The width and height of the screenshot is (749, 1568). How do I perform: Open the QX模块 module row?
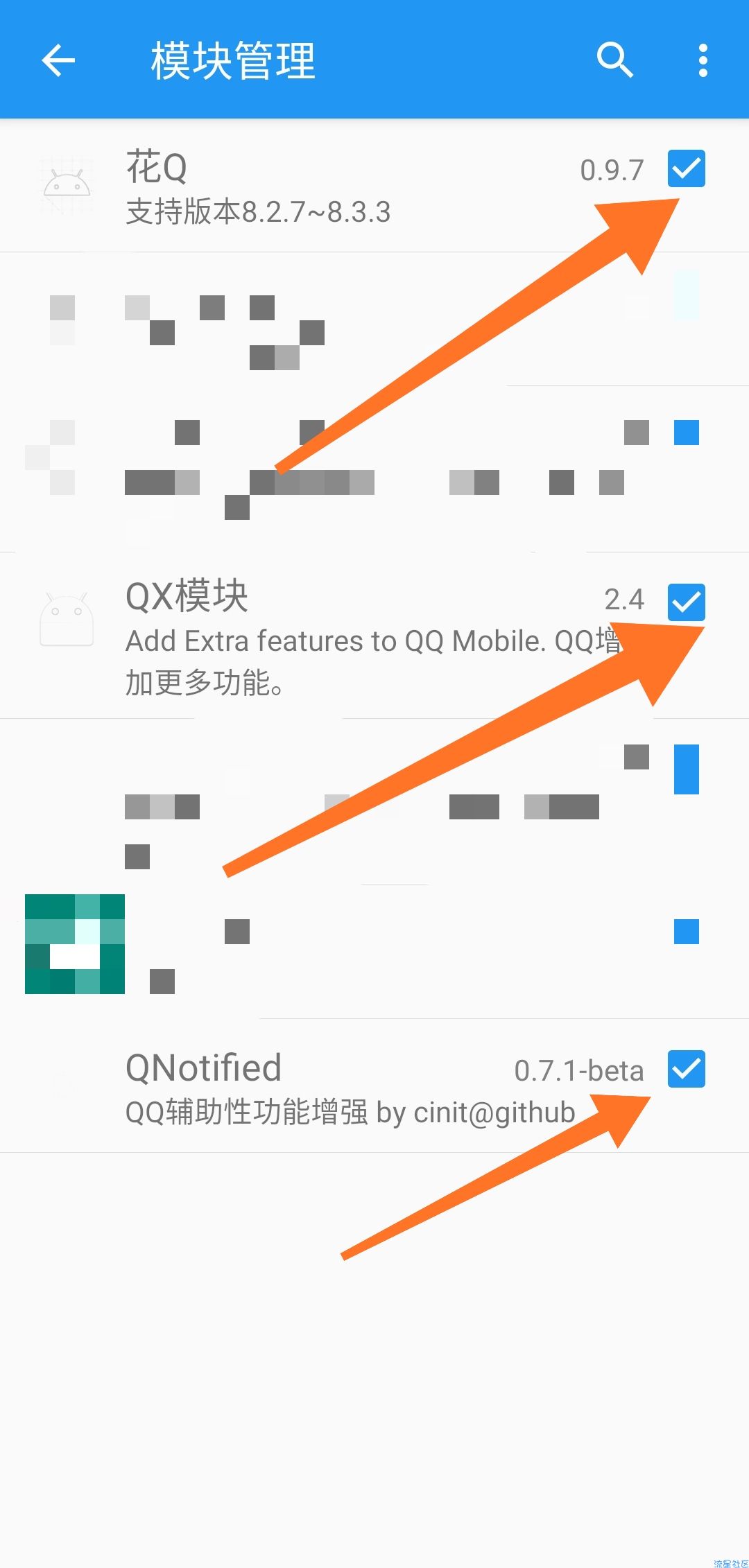click(312, 636)
